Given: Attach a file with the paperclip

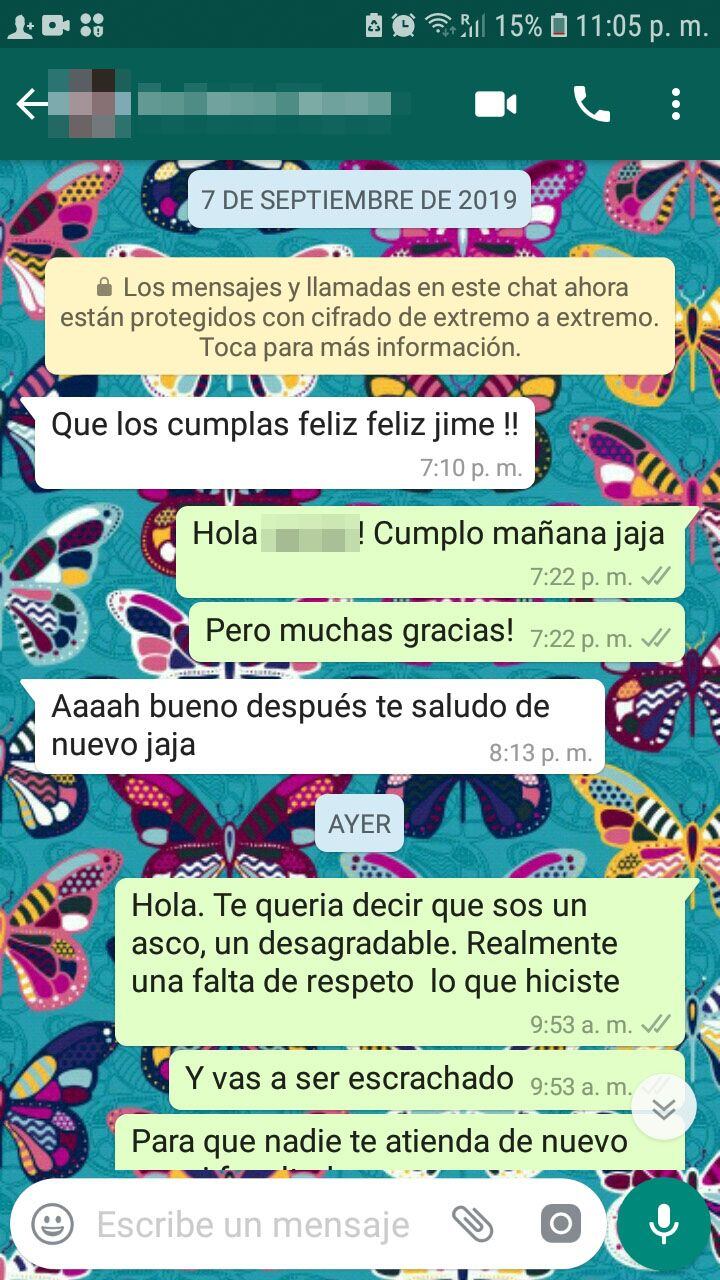Looking at the screenshot, I should pyautogui.click(x=474, y=1223).
